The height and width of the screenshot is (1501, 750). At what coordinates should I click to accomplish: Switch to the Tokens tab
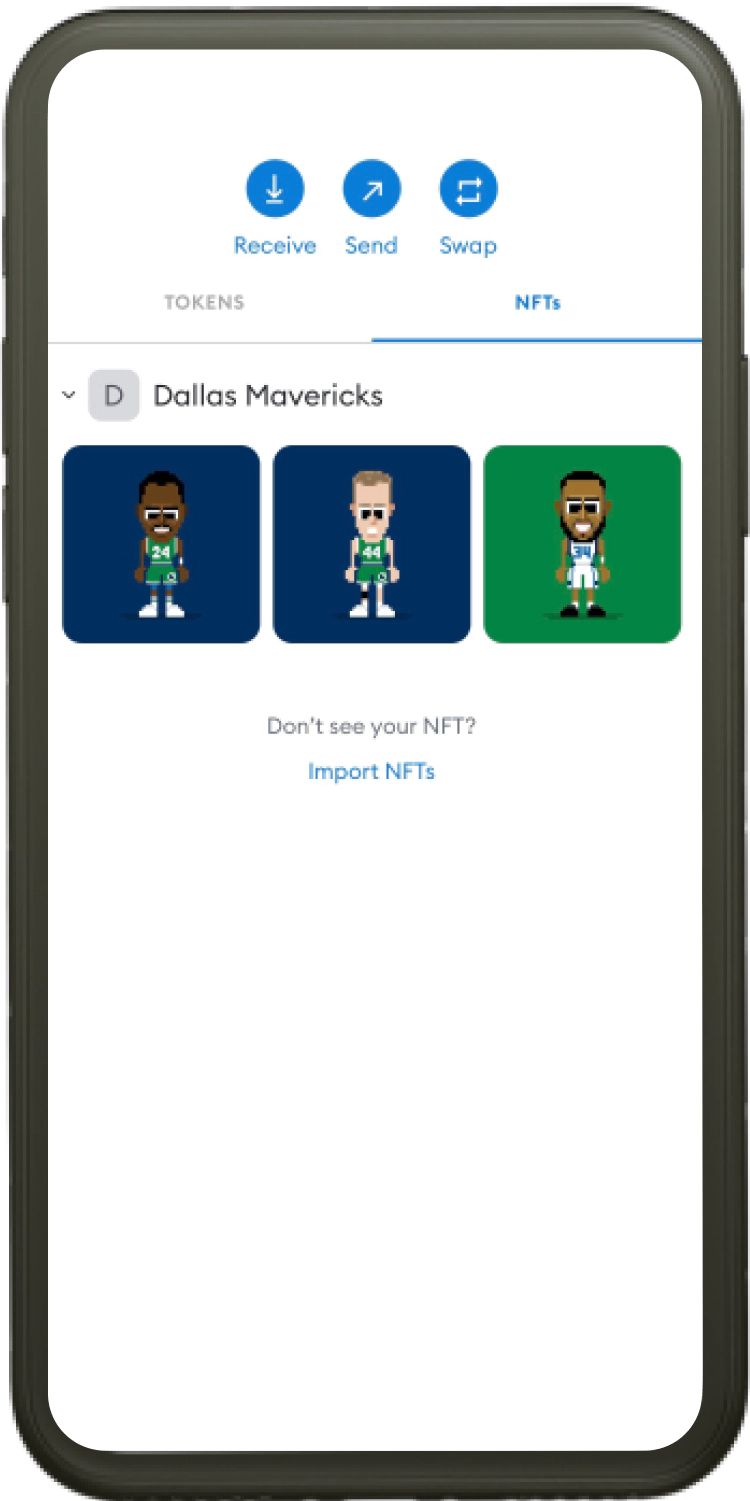click(x=204, y=302)
